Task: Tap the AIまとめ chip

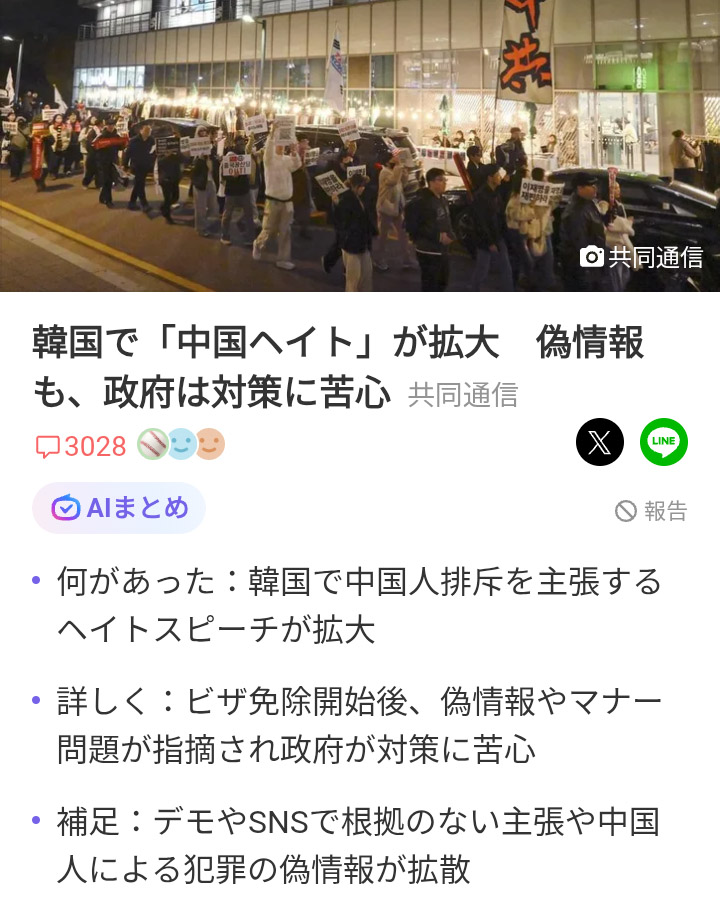Action: click(119, 508)
